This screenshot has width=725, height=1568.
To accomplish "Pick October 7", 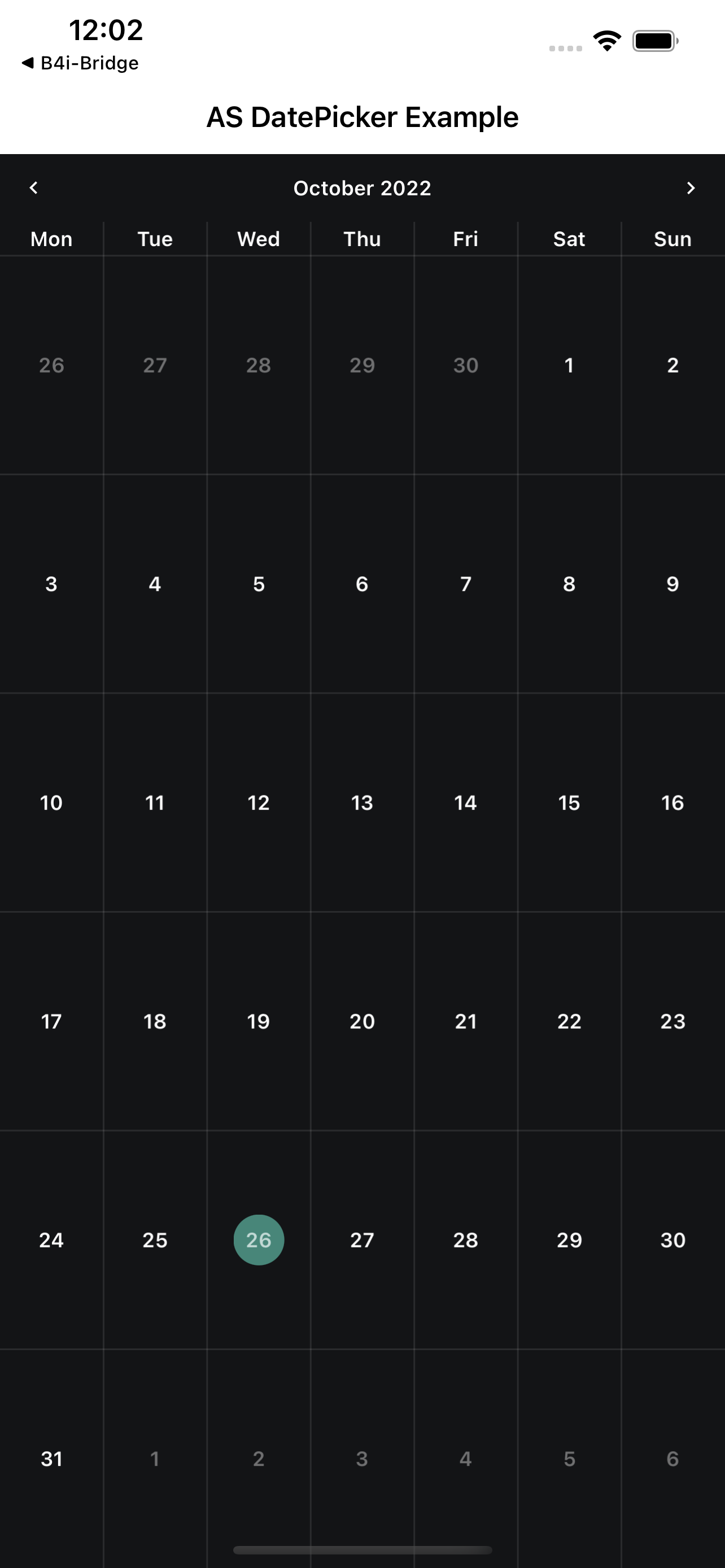I will 466,584.
